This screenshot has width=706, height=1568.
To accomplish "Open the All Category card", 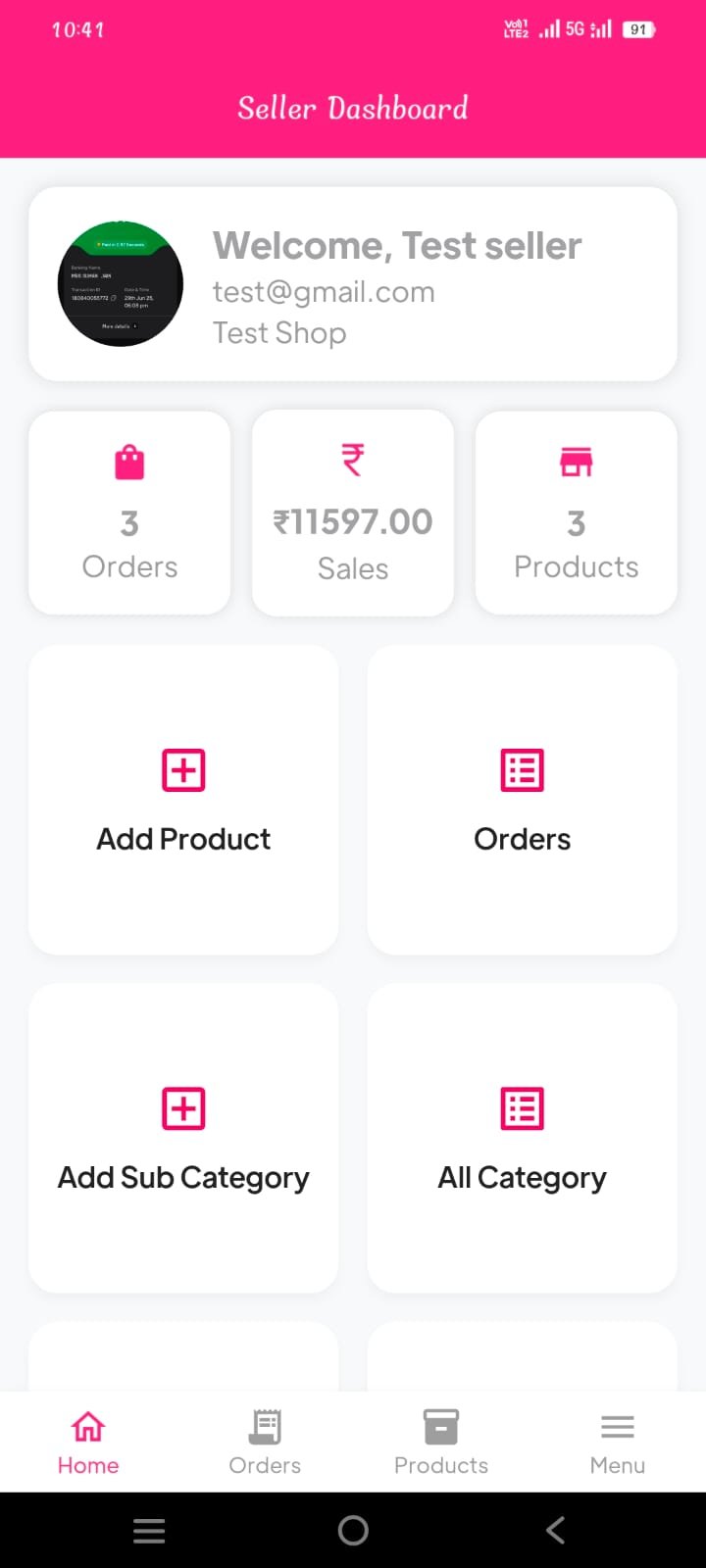I will click(x=522, y=1137).
